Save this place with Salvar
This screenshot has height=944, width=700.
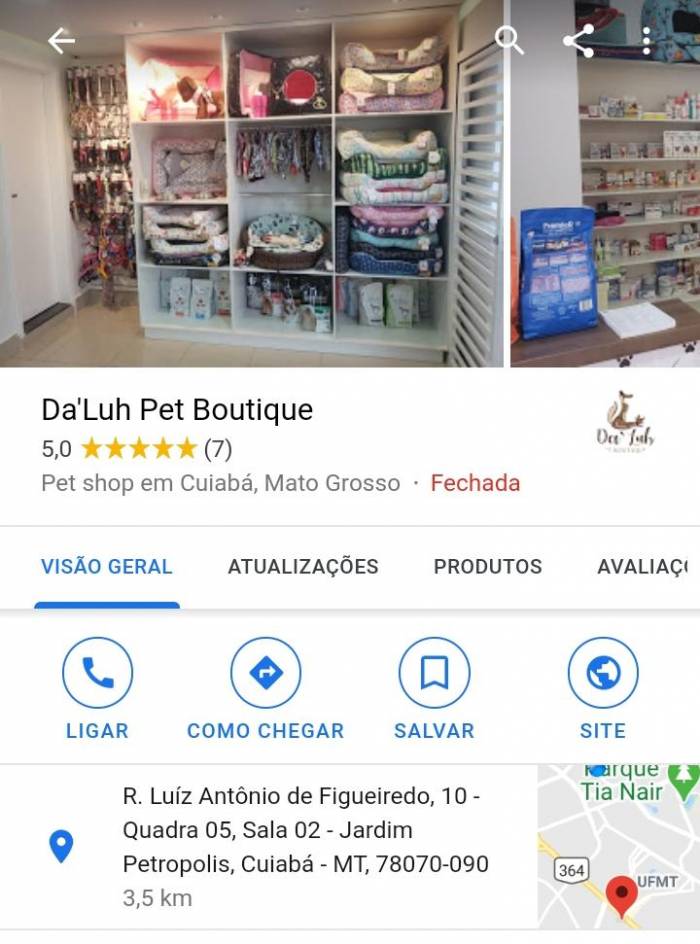coord(434,689)
